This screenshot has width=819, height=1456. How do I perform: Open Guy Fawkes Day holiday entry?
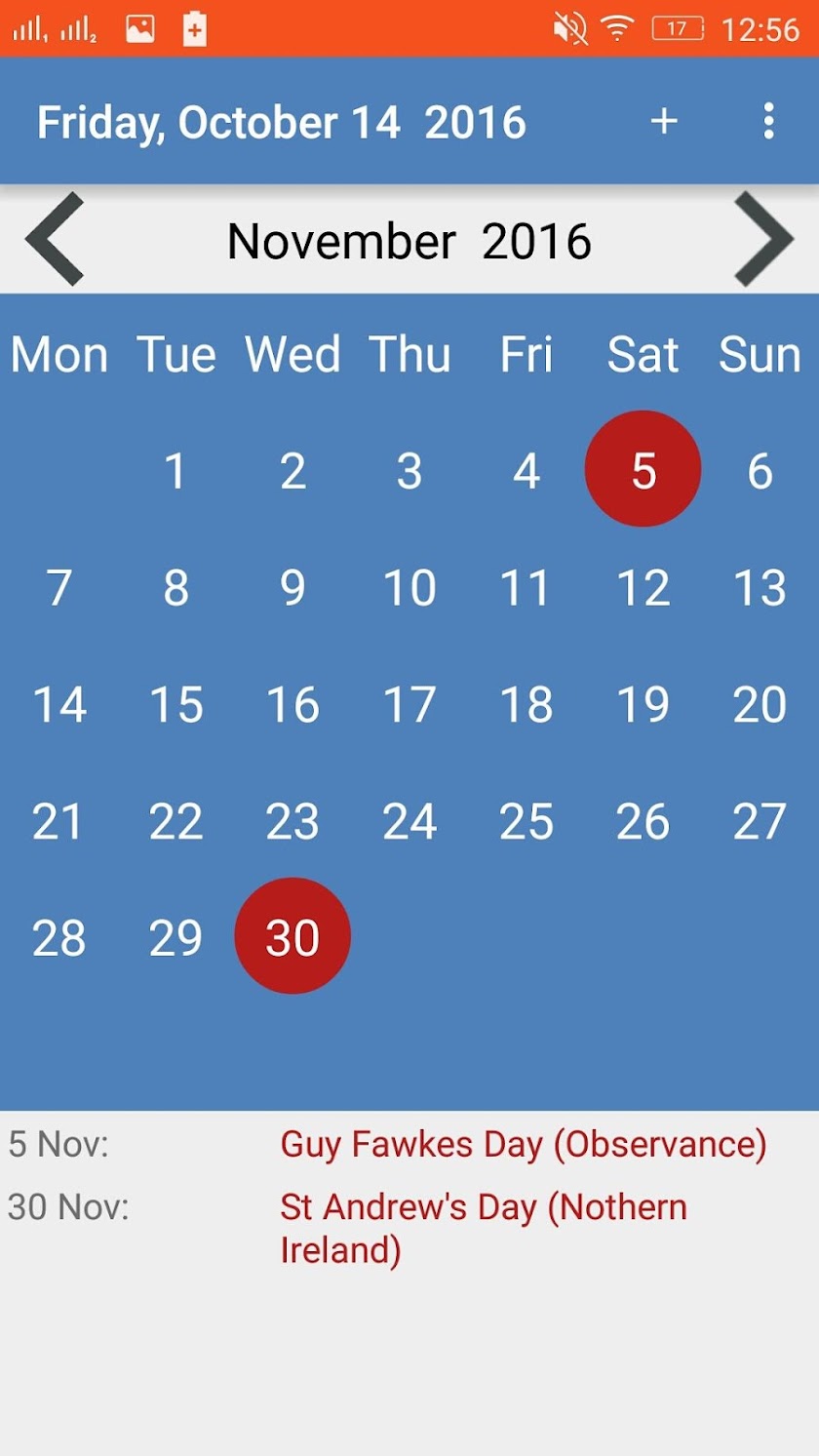click(524, 1144)
